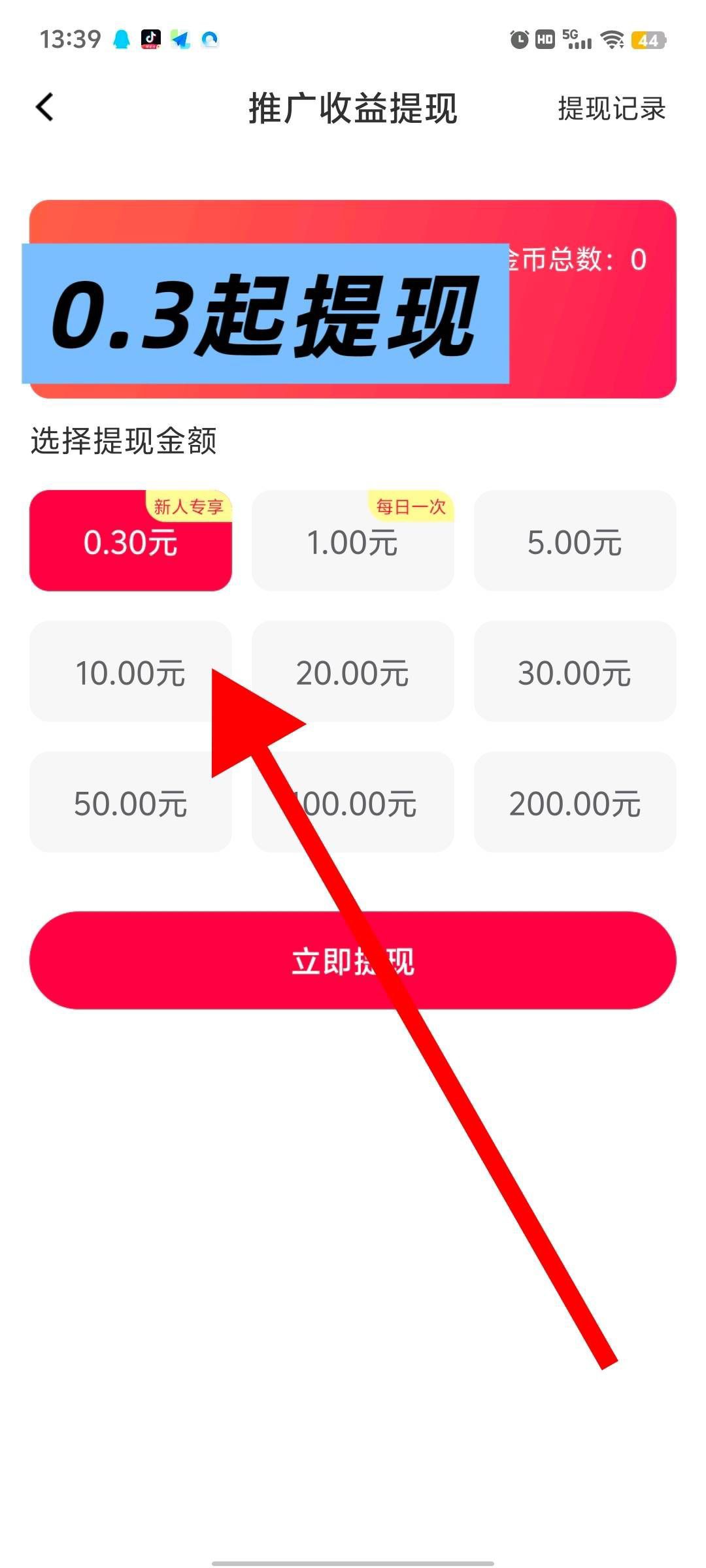The width and height of the screenshot is (706, 1568).
Task: Open 提现记录 withdrawal records
Action: 611,108
